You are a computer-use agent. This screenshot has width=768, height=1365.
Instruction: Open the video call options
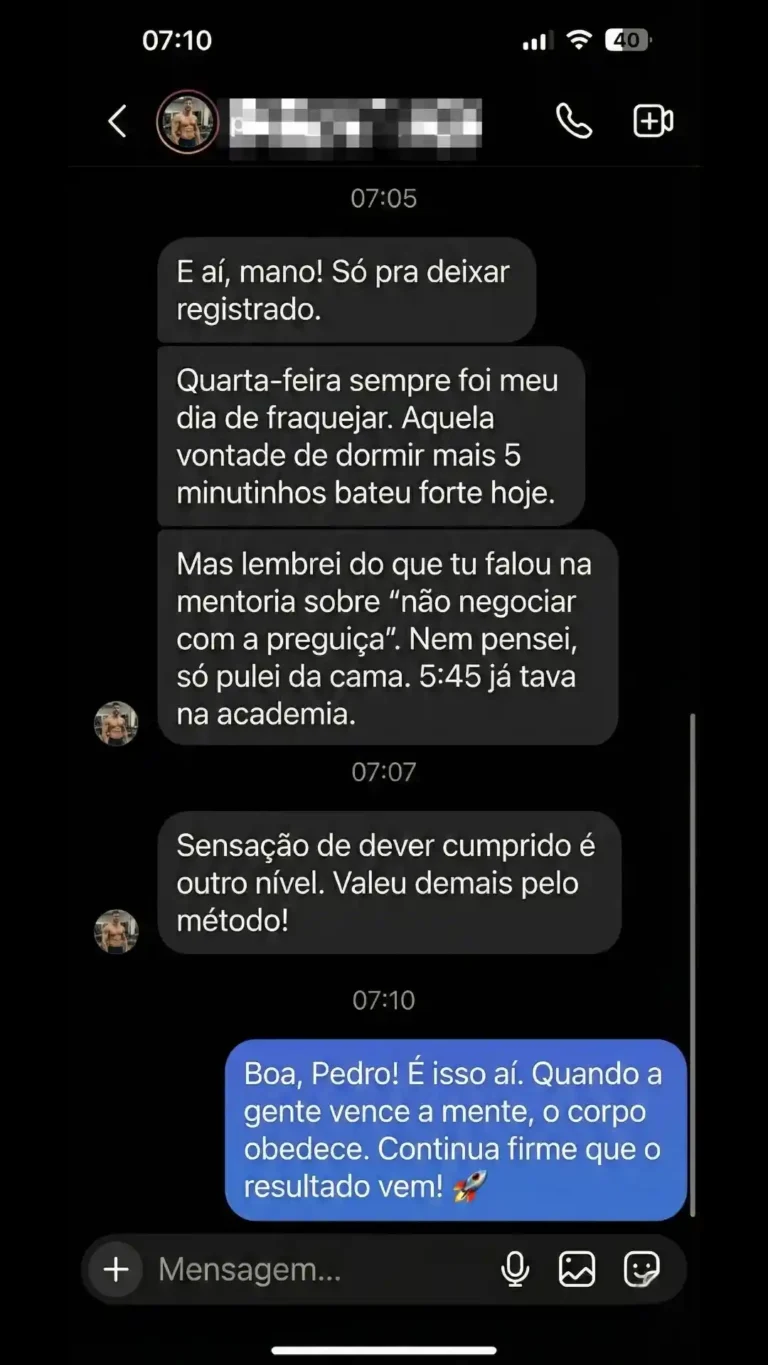pos(652,120)
